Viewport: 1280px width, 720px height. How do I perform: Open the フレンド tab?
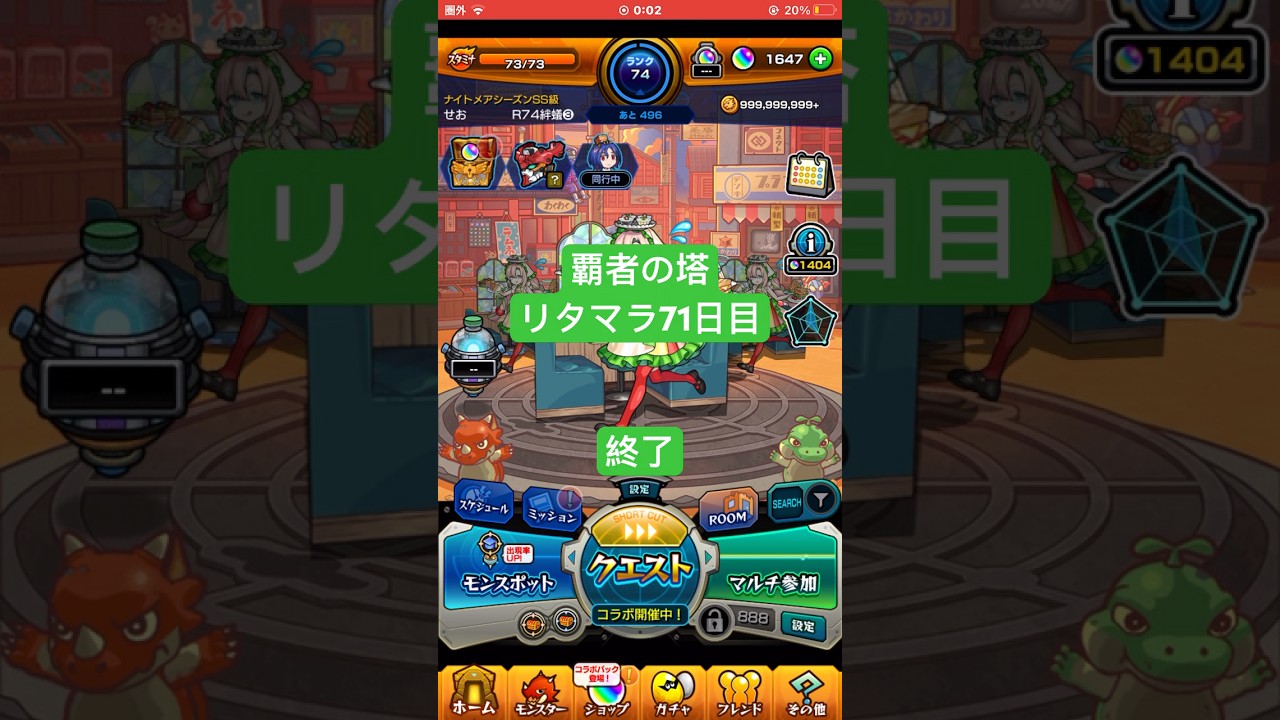tap(739, 692)
